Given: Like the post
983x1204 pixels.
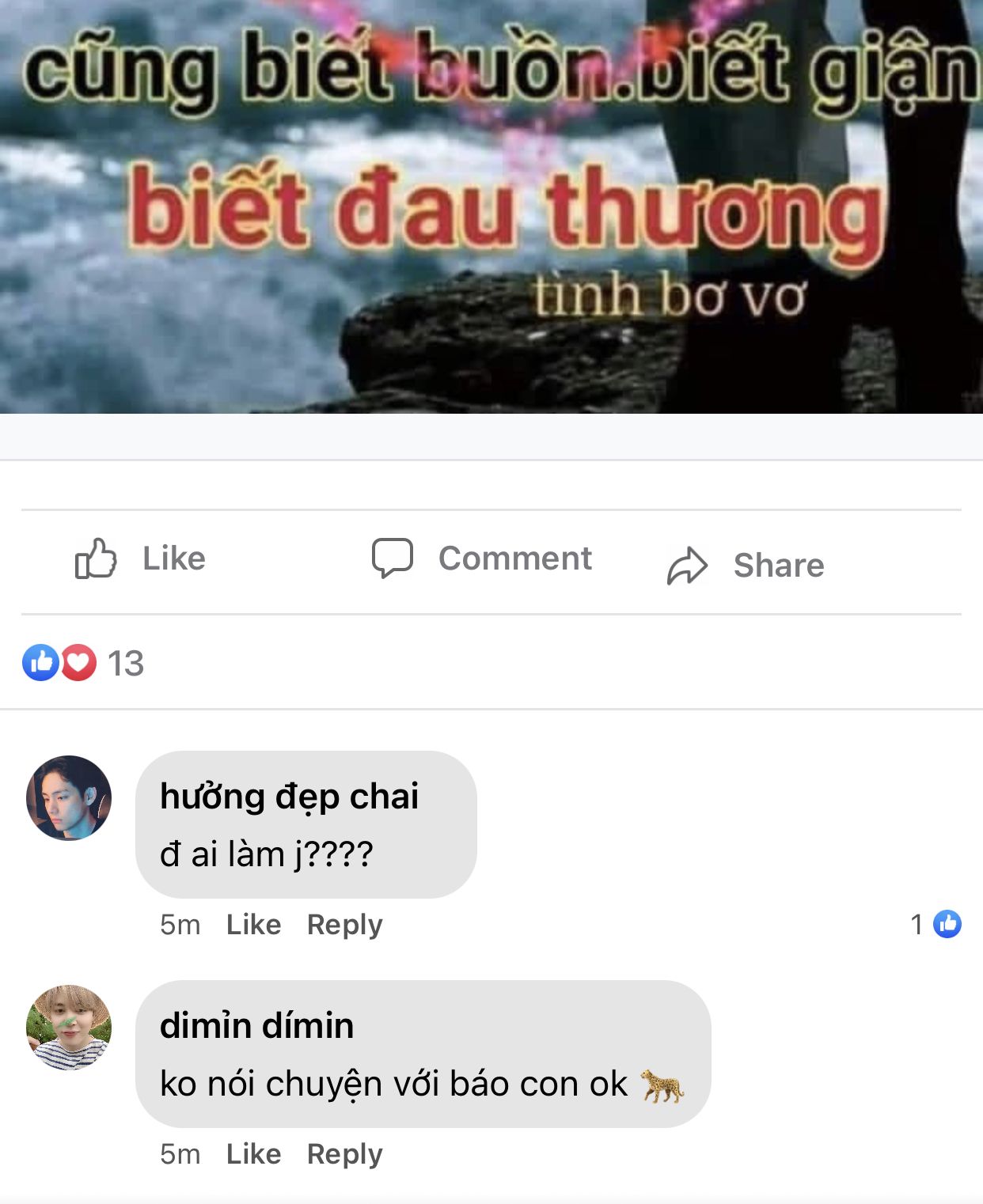Looking at the screenshot, I should coord(141,559).
